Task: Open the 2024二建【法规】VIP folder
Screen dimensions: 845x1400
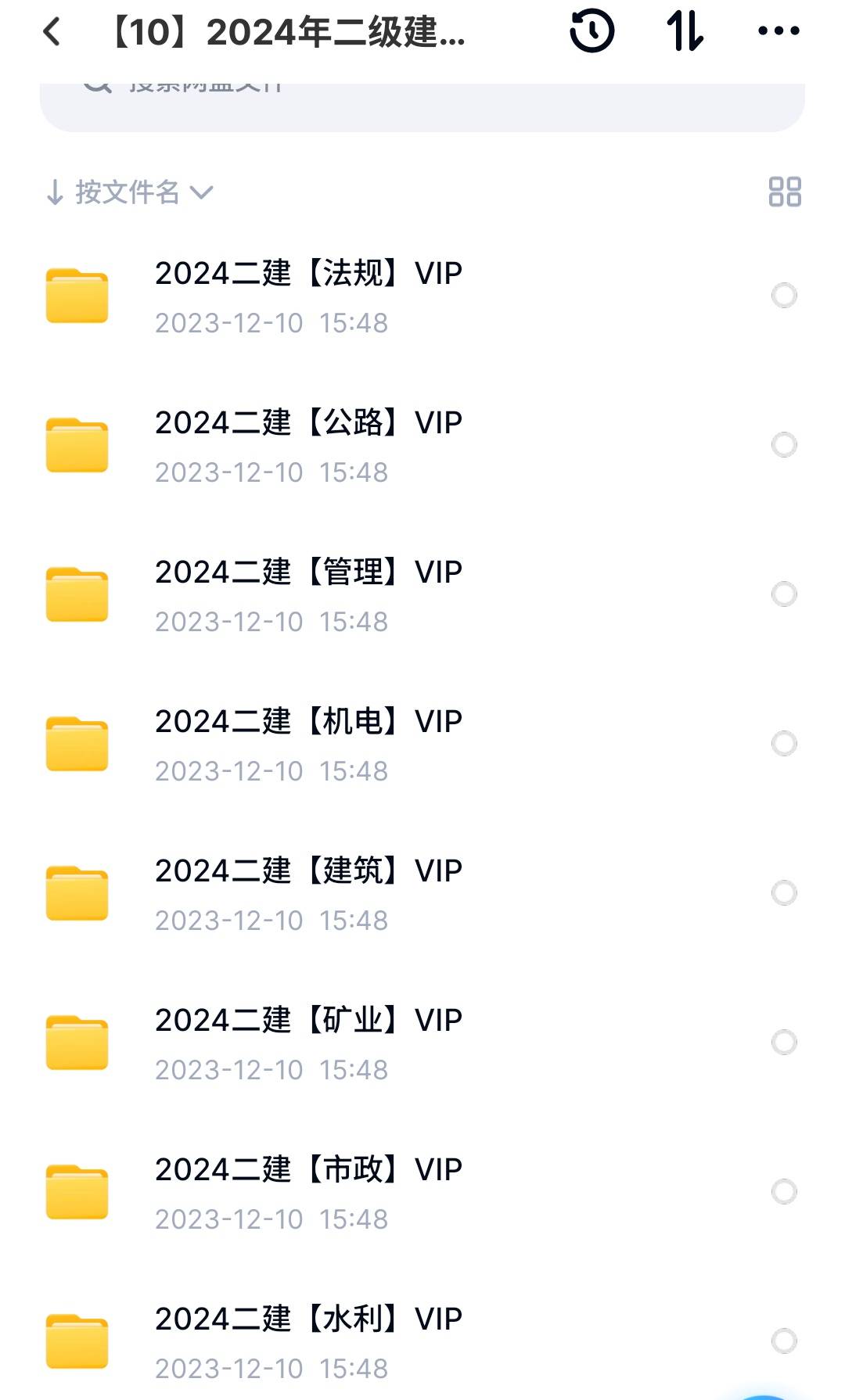Action: pyautogui.click(x=308, y=296)
